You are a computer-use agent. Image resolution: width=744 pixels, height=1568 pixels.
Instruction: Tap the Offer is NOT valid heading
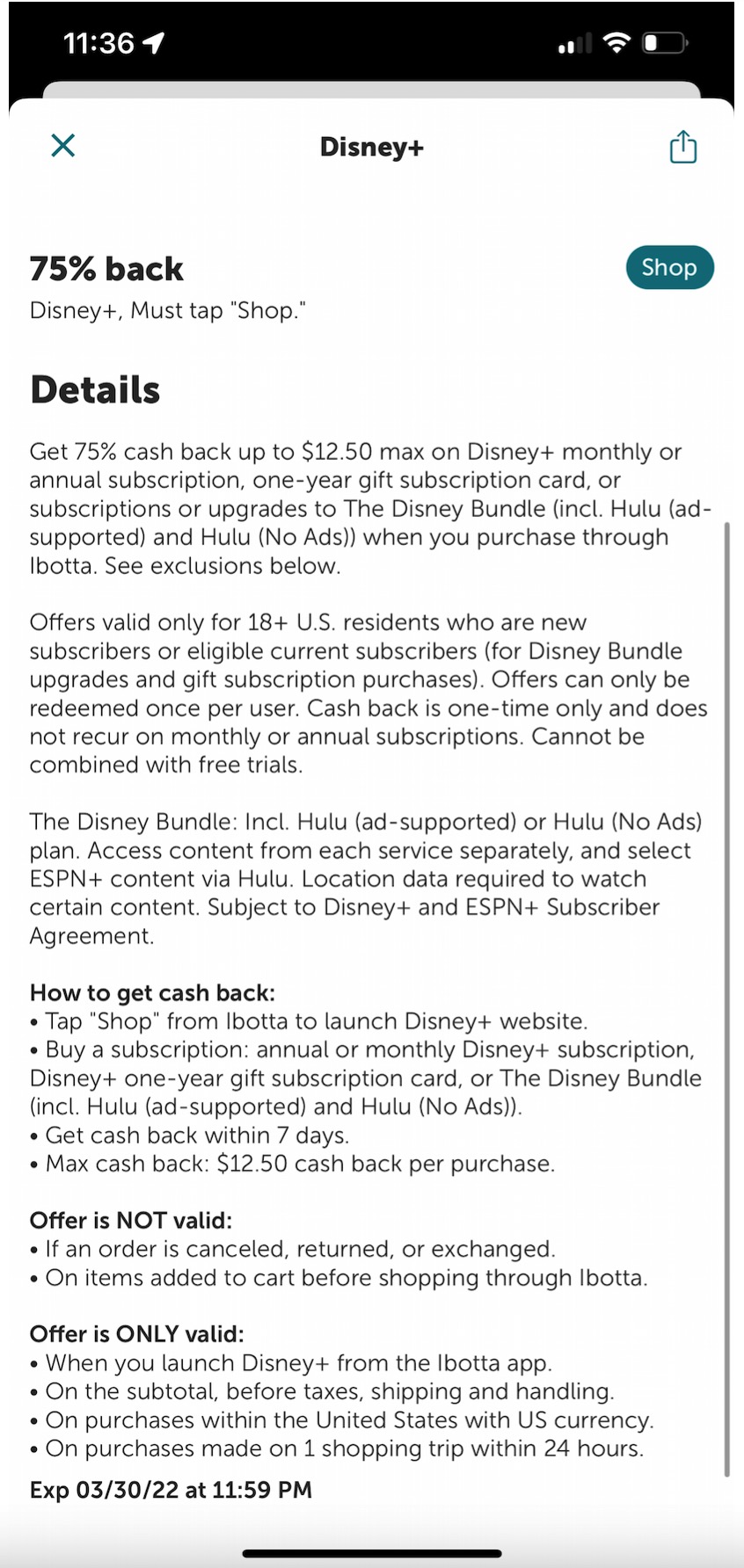pyautogui.click(x=125, y=1220)
